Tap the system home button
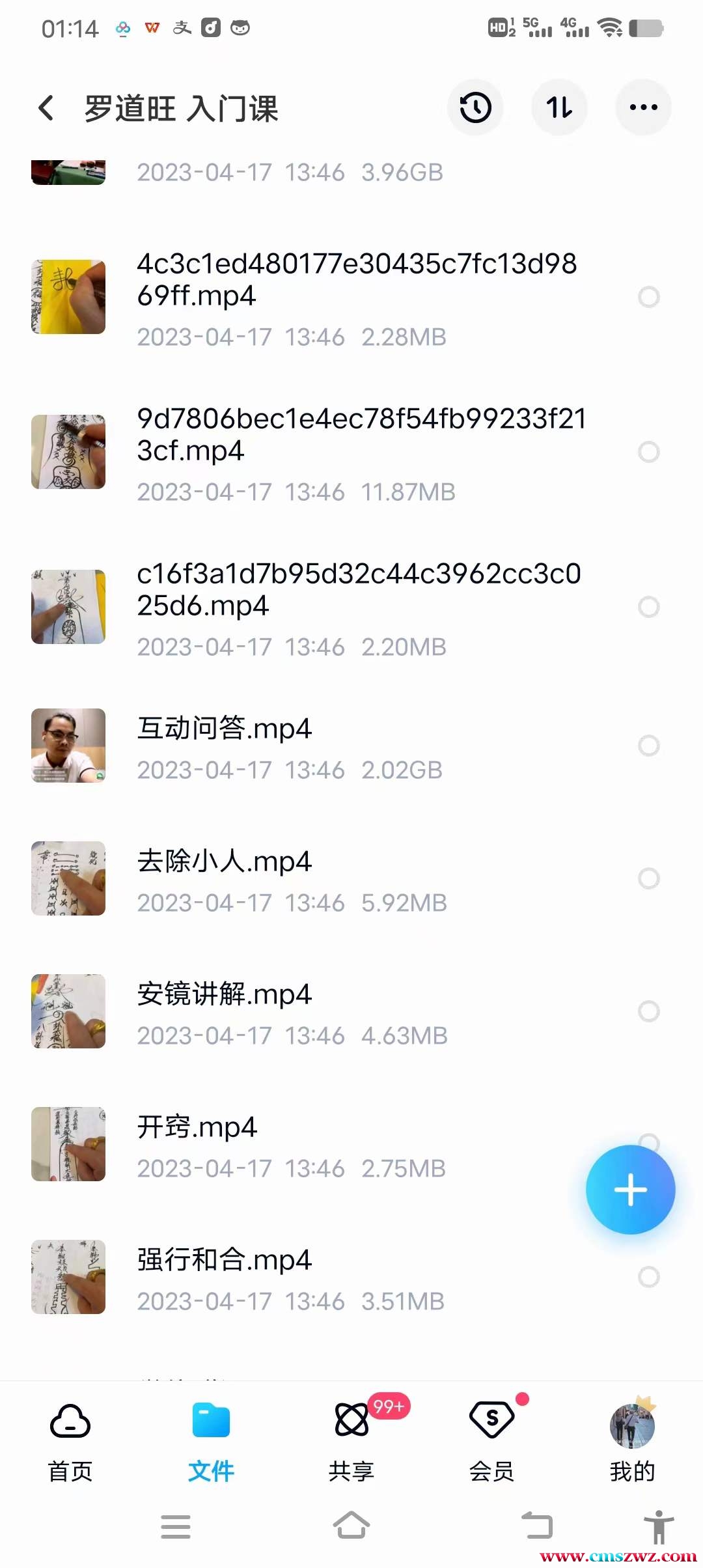 coord(351,1526)
